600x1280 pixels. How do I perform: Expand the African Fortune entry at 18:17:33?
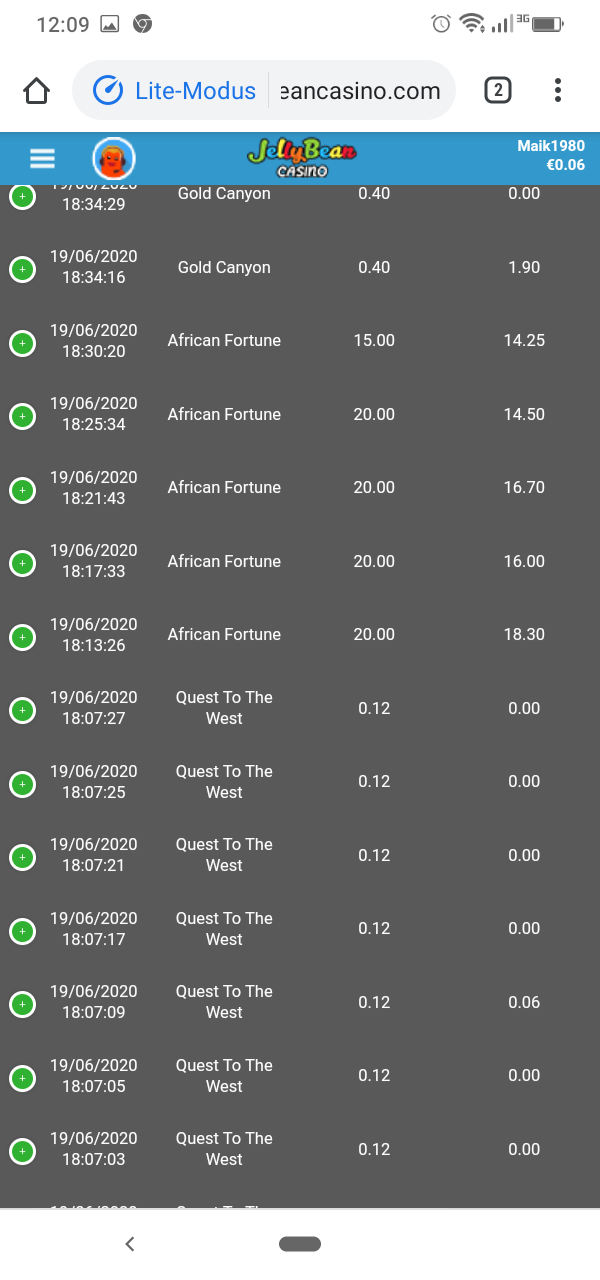22,563
